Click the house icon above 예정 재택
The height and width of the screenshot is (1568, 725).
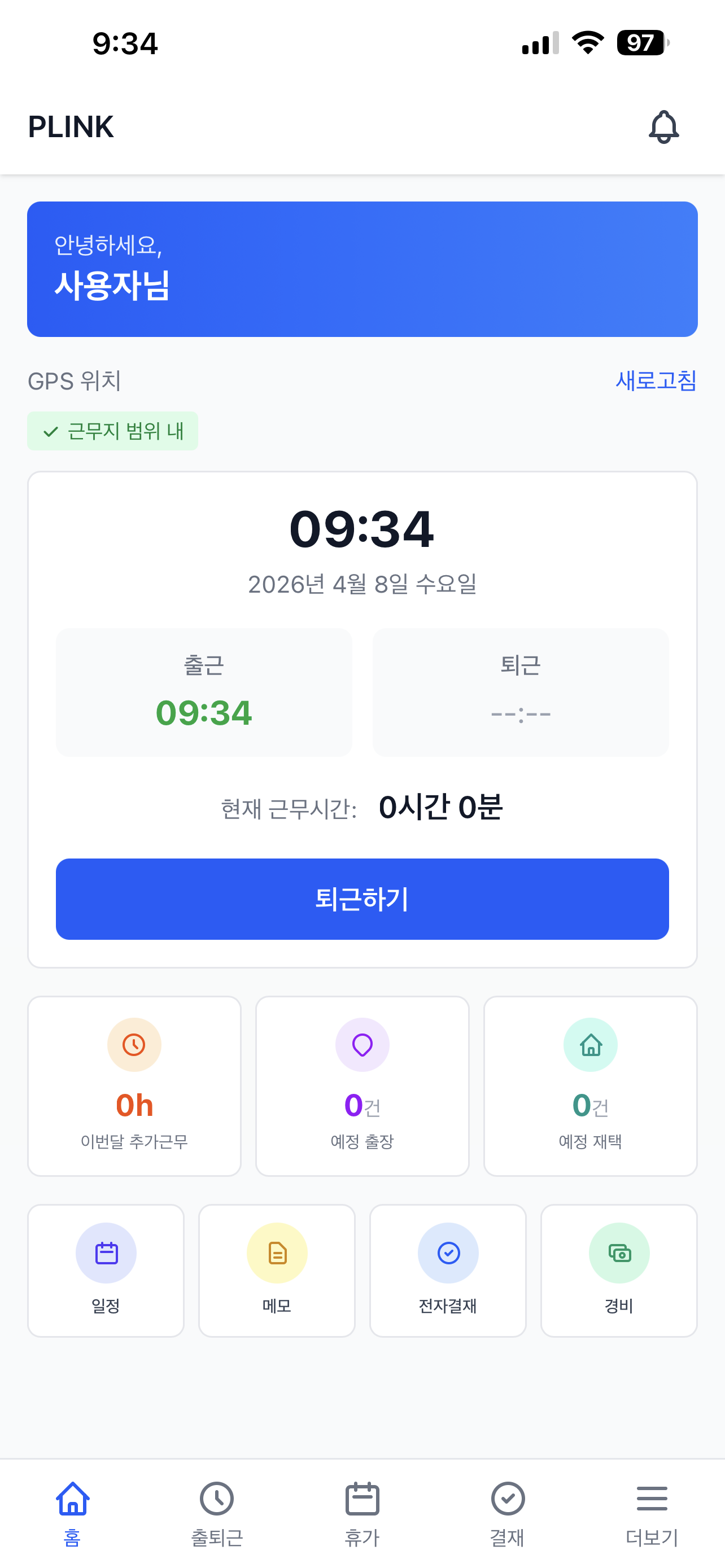[591, 1044]
